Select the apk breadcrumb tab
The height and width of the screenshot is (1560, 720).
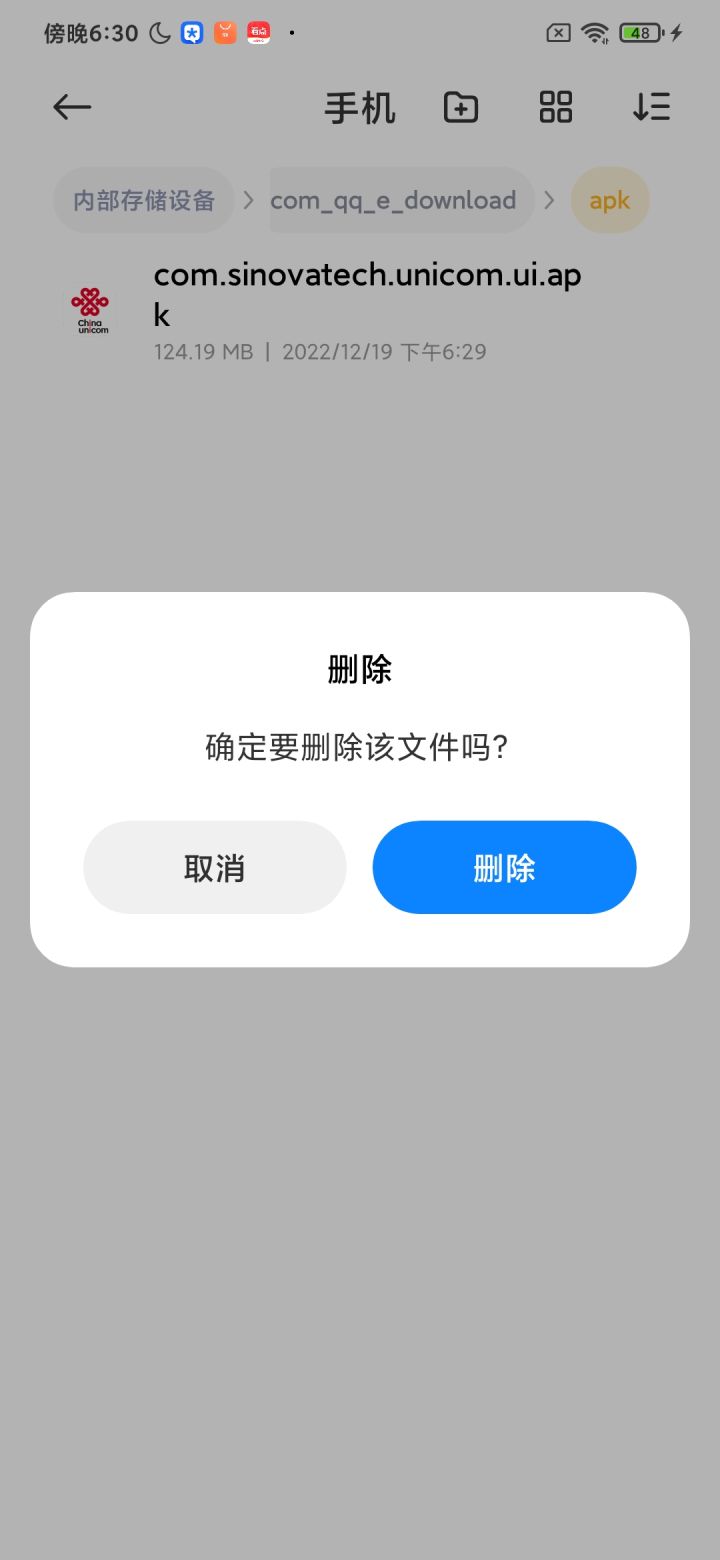(x=609, y=200)
